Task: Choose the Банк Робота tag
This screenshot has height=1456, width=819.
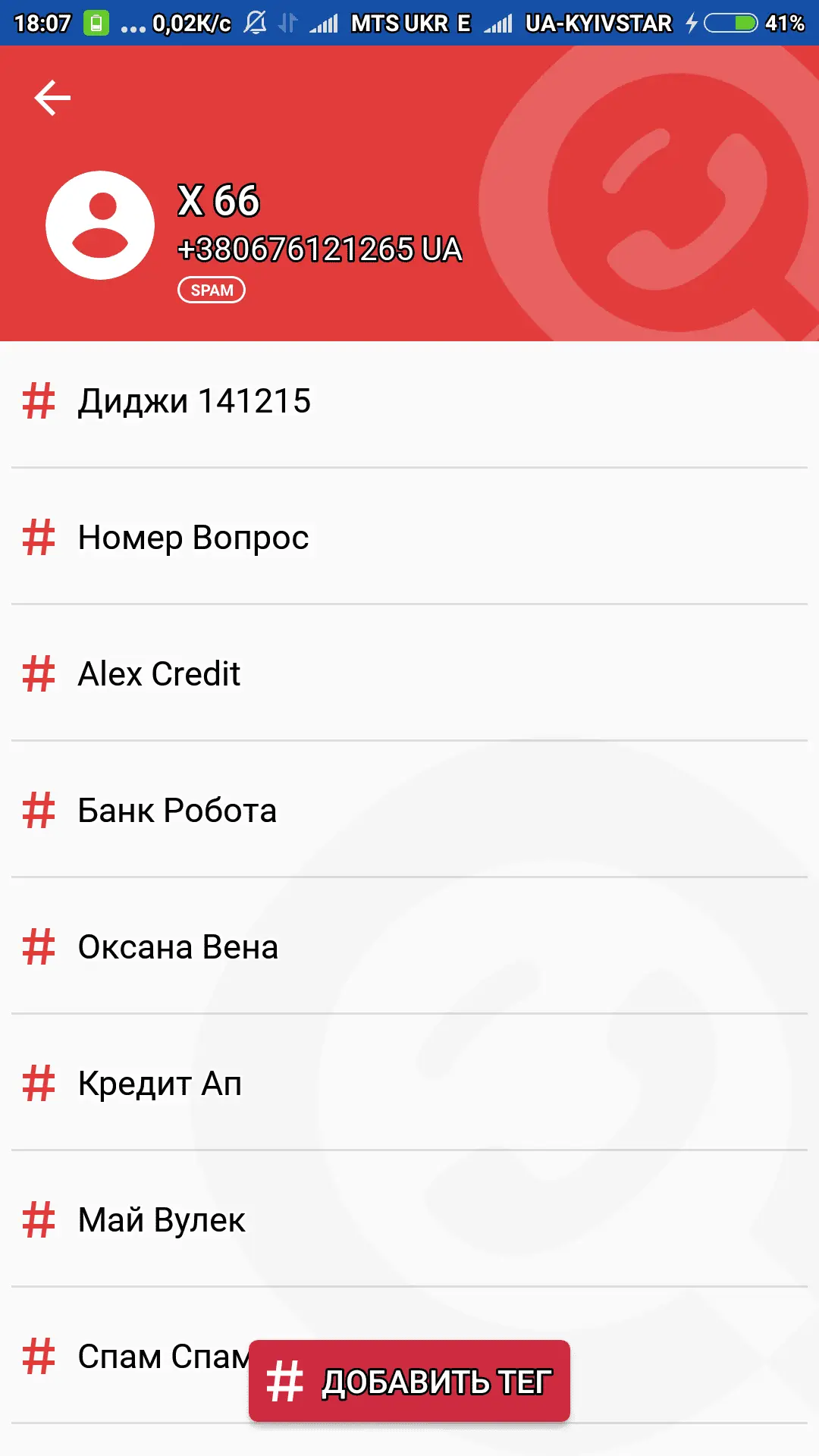Action: tap(177, 811)
